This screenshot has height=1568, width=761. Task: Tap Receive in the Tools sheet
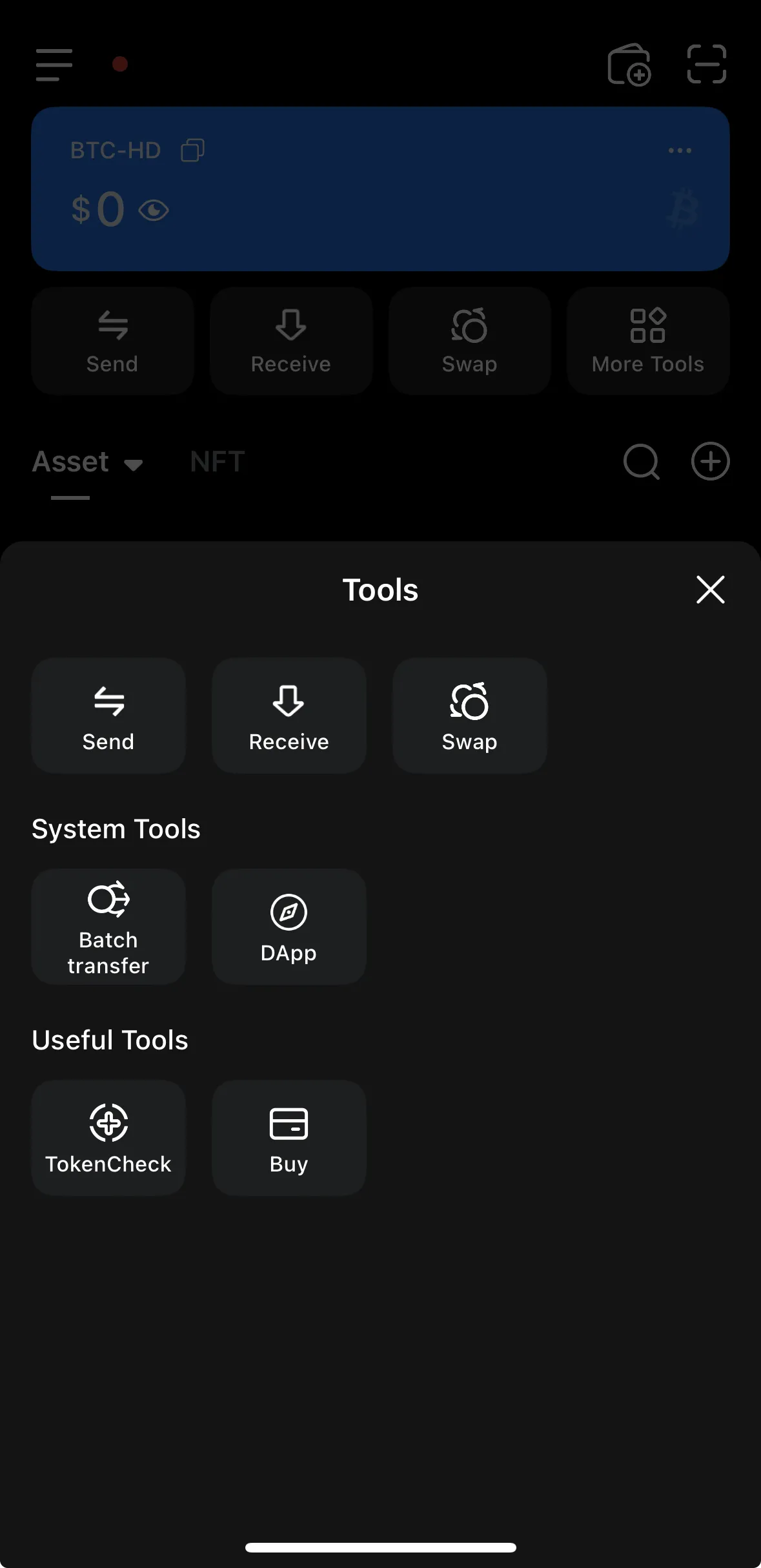(x=289, y=716)
